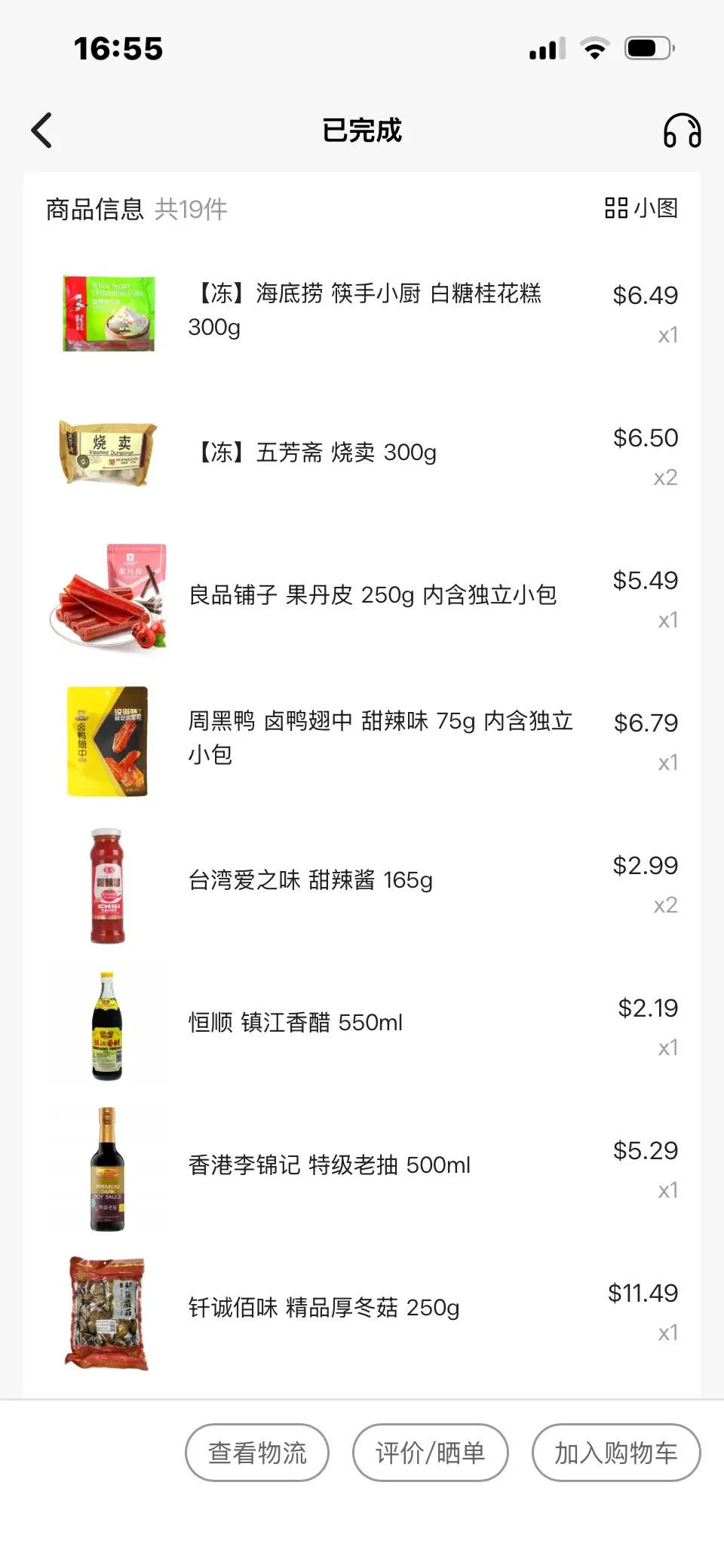Go back from the completed order page
The width and height of the screenshot is (724, 1568).
coord(42,130)
